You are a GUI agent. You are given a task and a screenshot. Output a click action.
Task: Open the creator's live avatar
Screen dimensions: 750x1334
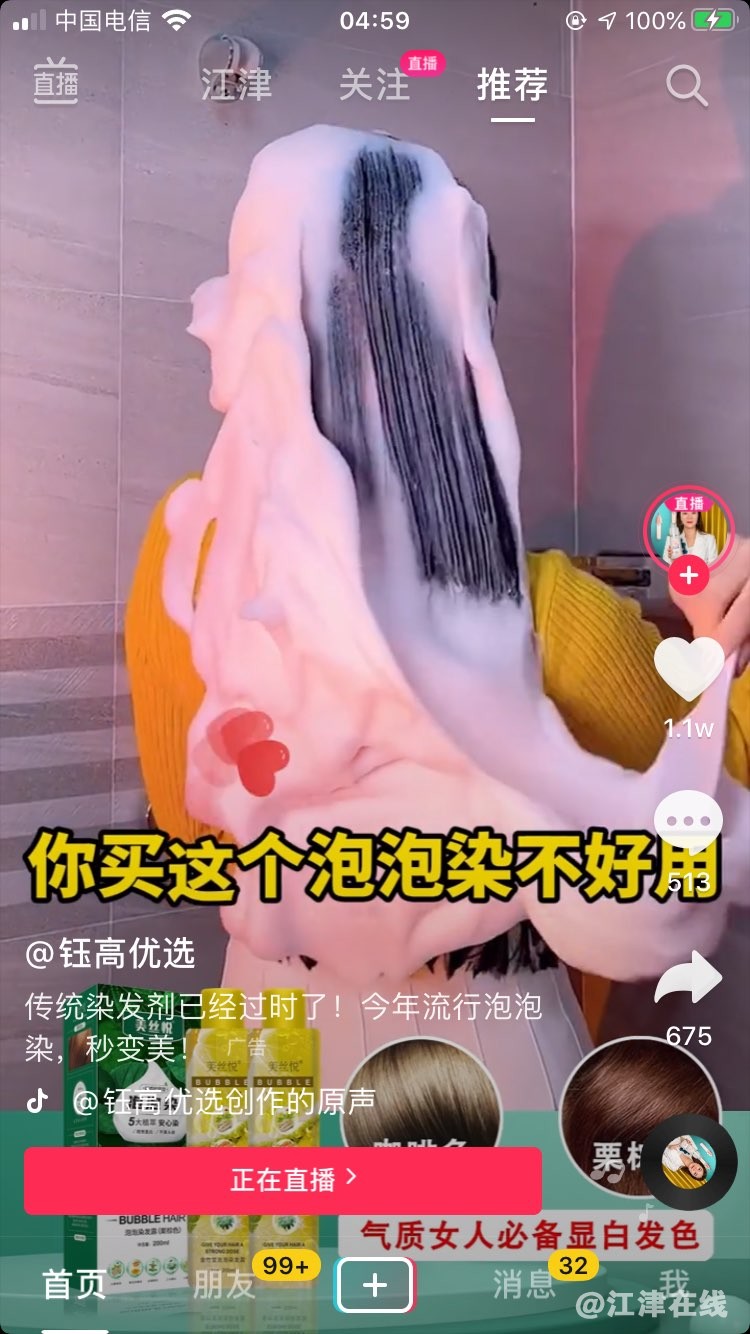(688, 530)
